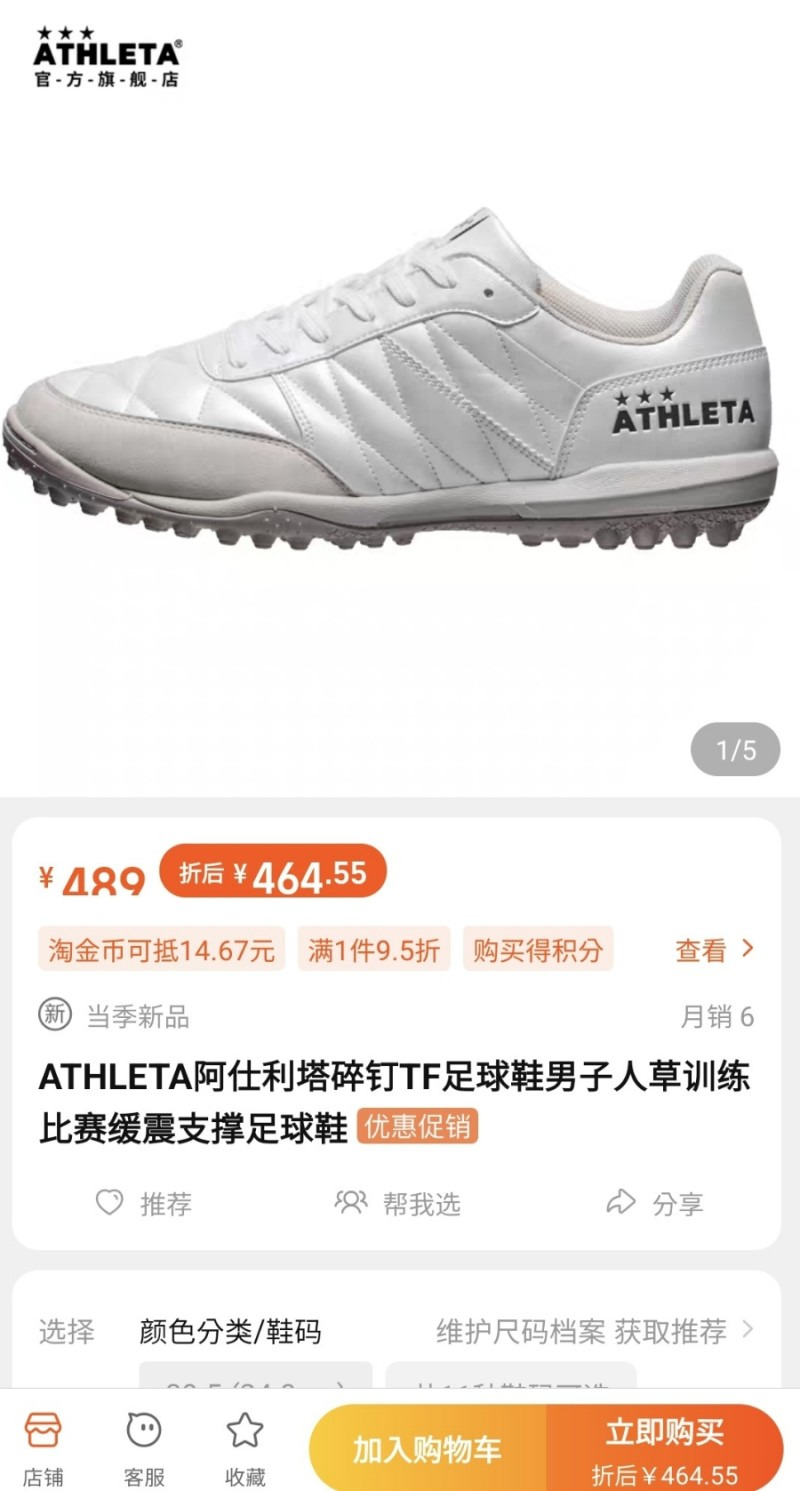The image size is (800, 1491).
Task: Select the 满1件9.5折 promotion tag
Action: tap(374, 947)
